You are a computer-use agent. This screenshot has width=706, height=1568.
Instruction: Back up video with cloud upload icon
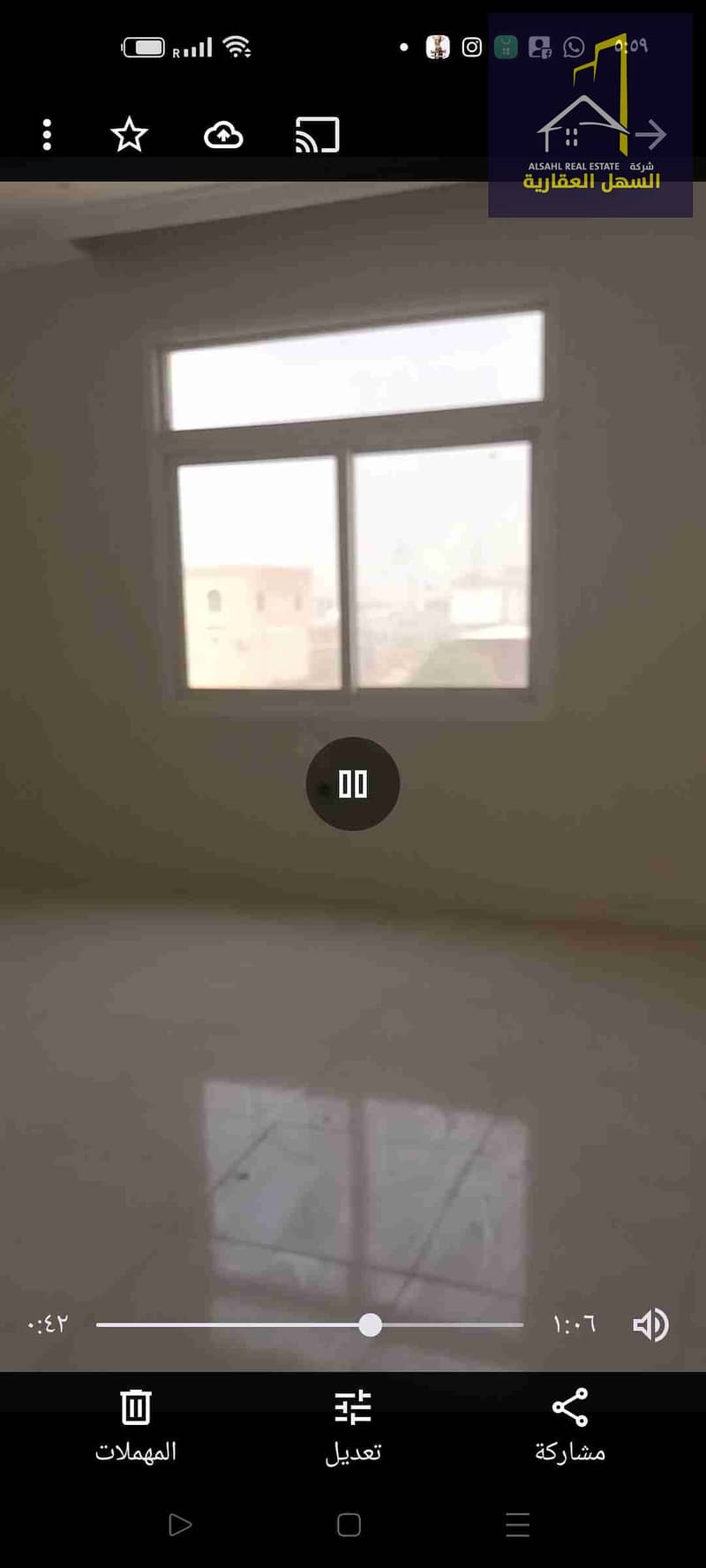coord(223,135)
